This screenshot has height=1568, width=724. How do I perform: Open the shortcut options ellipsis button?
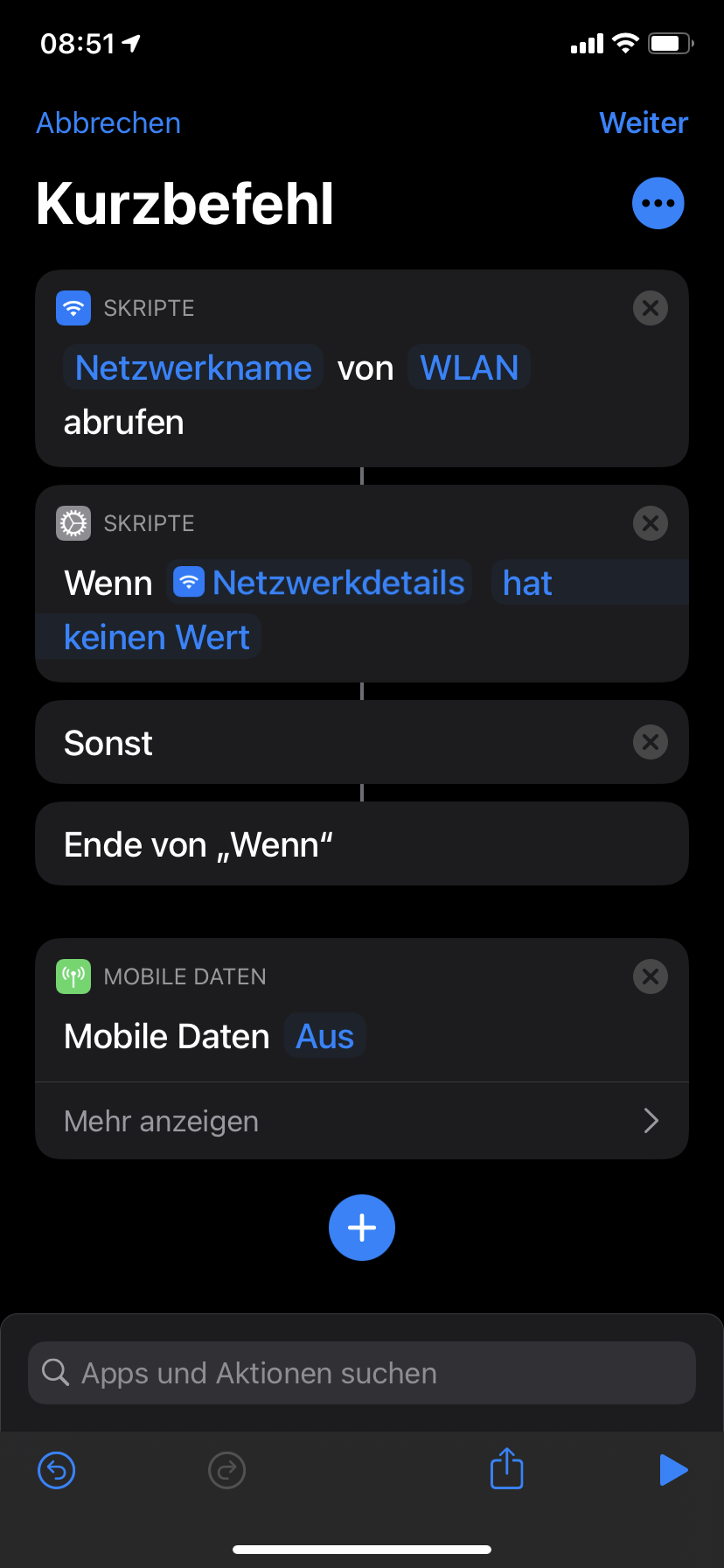(658, 203)
